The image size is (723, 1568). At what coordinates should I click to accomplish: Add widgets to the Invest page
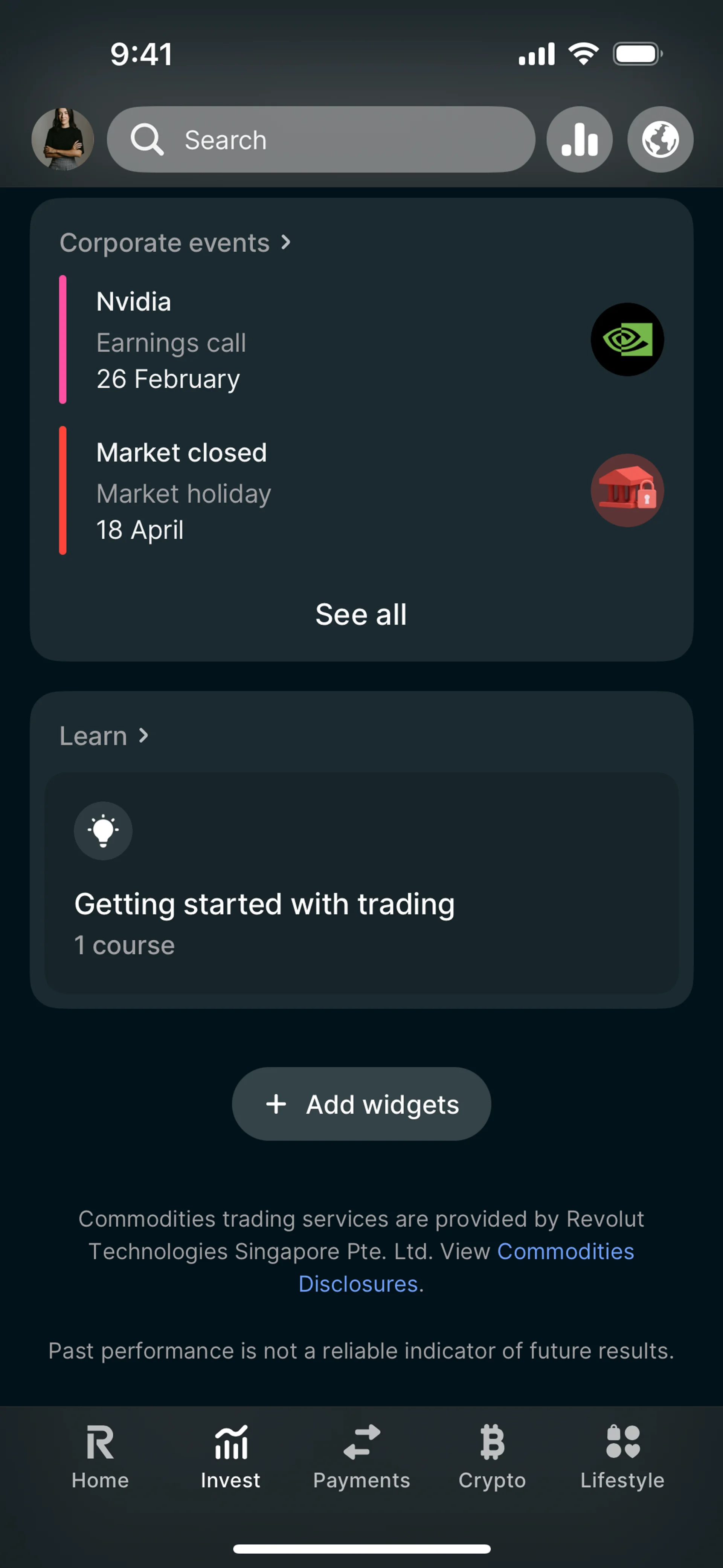(361, 1103)
